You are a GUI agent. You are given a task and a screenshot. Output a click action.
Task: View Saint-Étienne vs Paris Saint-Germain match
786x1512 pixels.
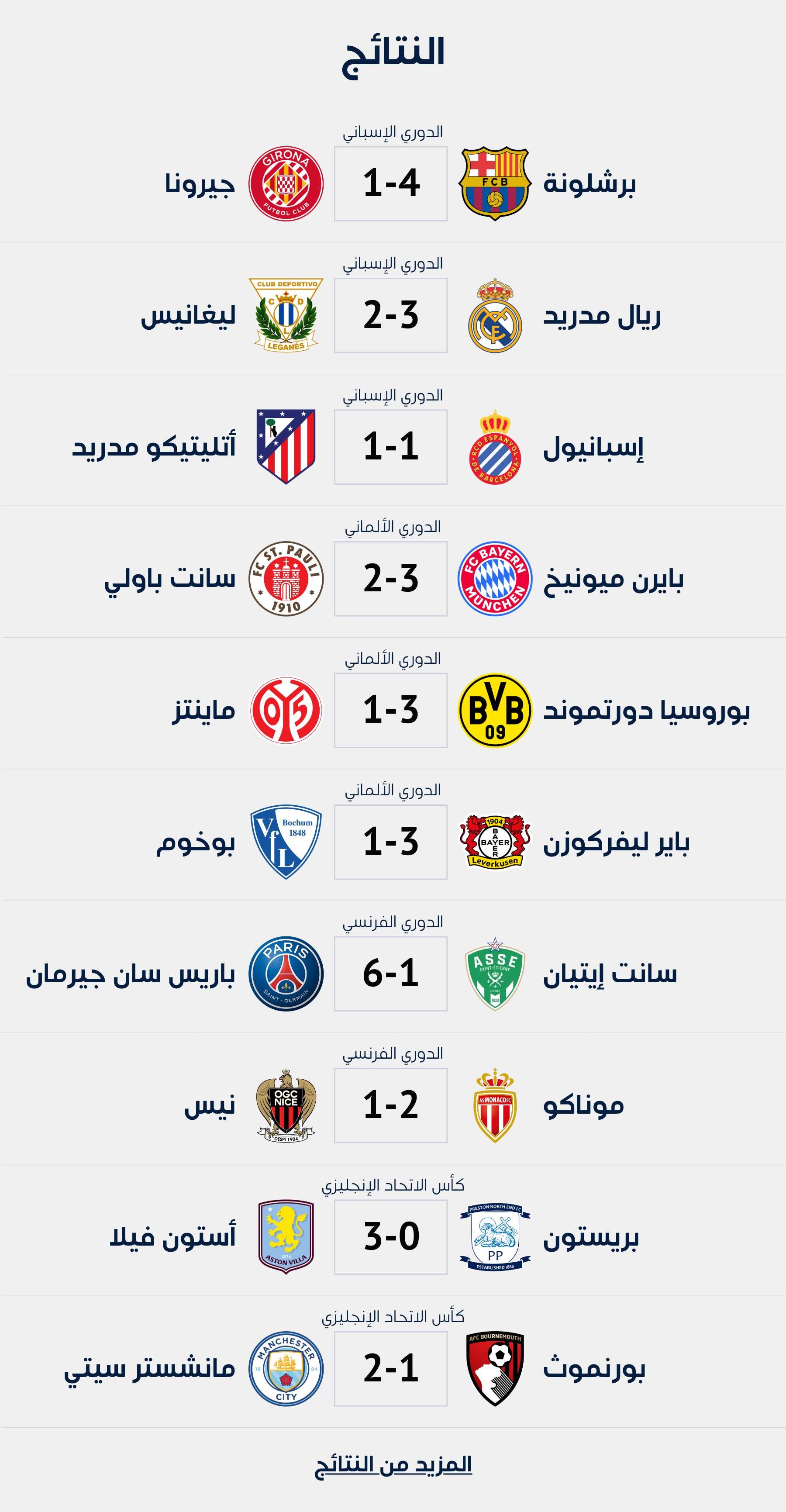tap(391, 973)
